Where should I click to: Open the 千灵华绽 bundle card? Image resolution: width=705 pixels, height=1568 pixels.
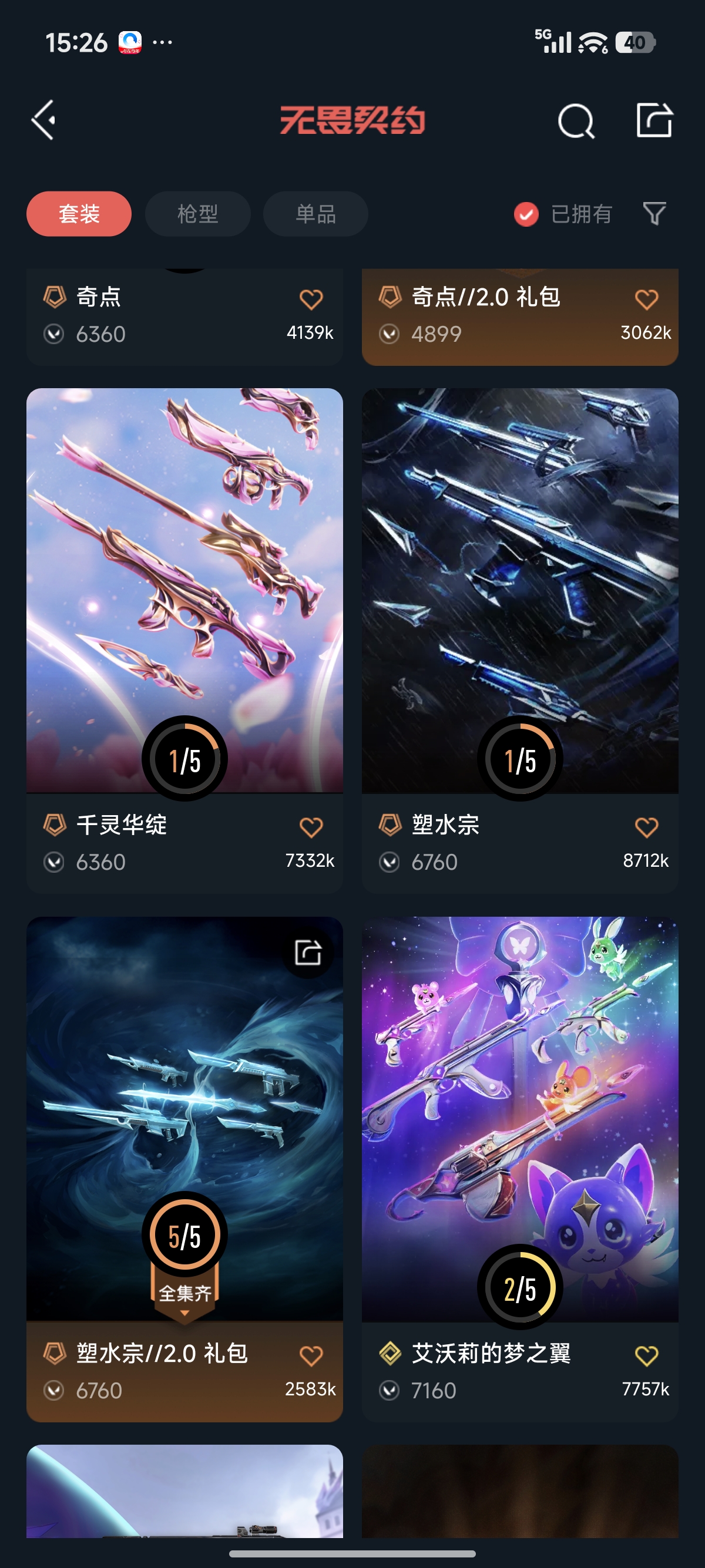click(184, 640)
